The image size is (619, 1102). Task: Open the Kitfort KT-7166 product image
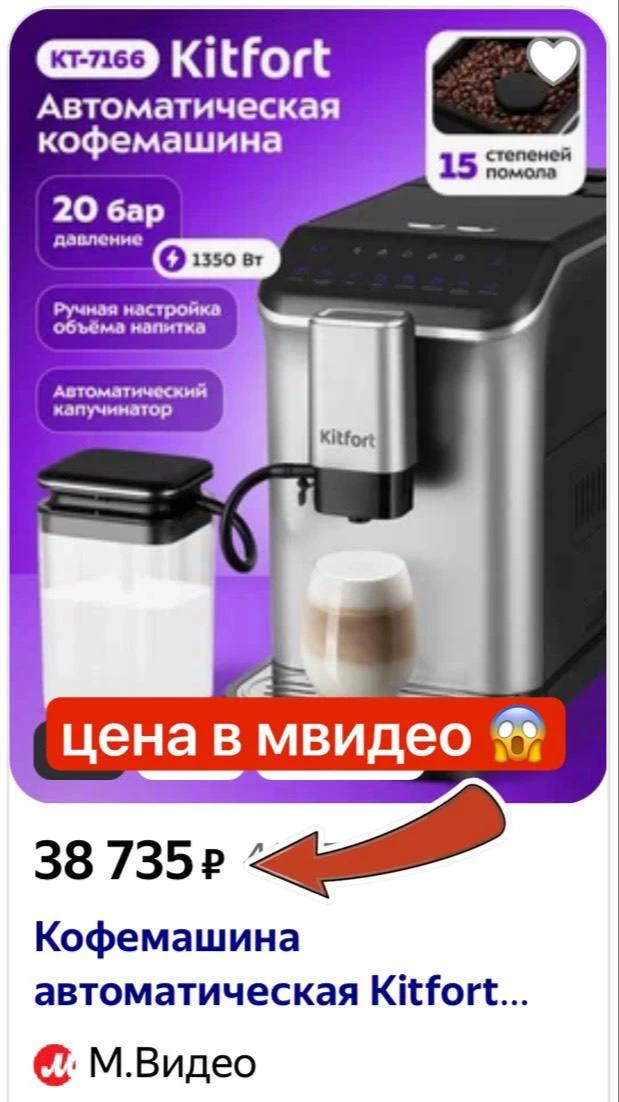(x=308, y=406)
